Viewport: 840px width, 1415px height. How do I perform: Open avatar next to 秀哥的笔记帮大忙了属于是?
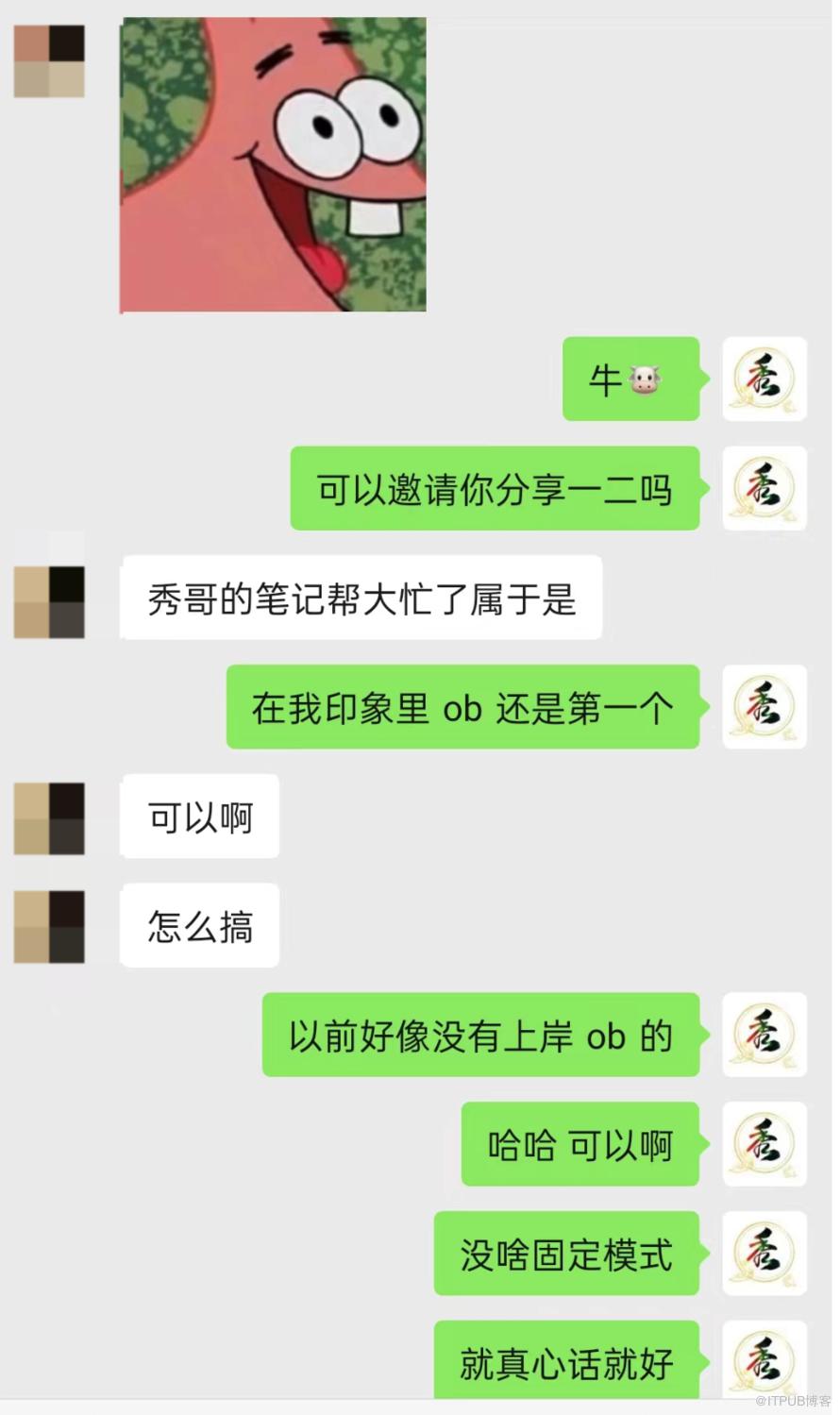pos(49,602)
